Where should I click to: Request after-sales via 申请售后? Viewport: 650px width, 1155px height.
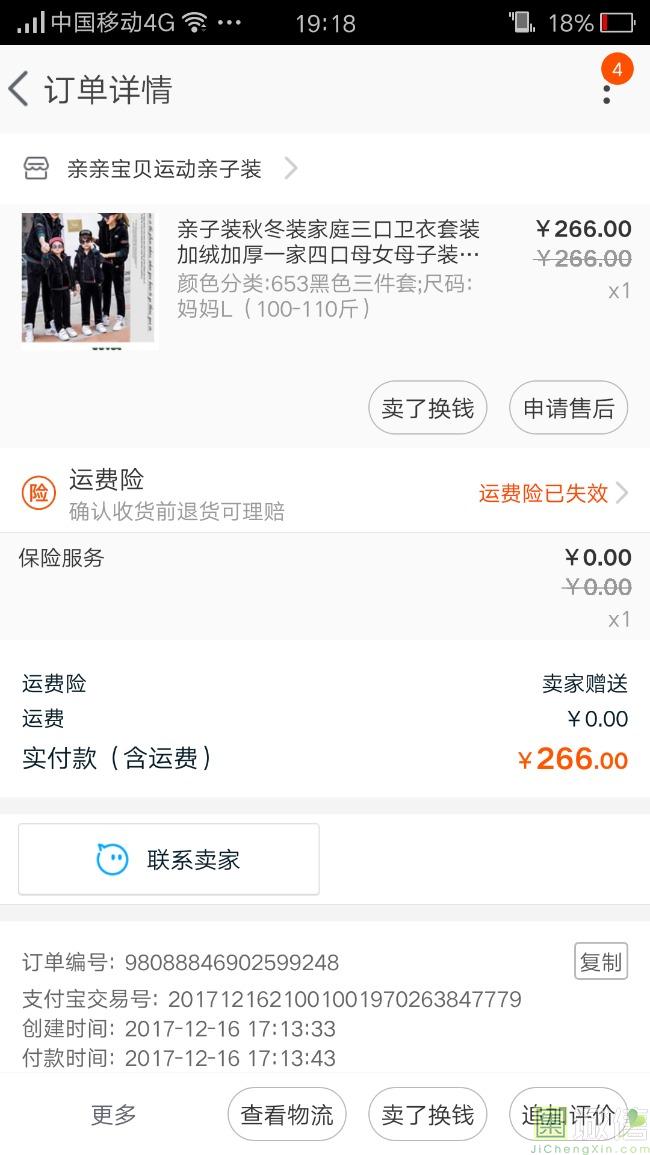(x=569, y=408)
